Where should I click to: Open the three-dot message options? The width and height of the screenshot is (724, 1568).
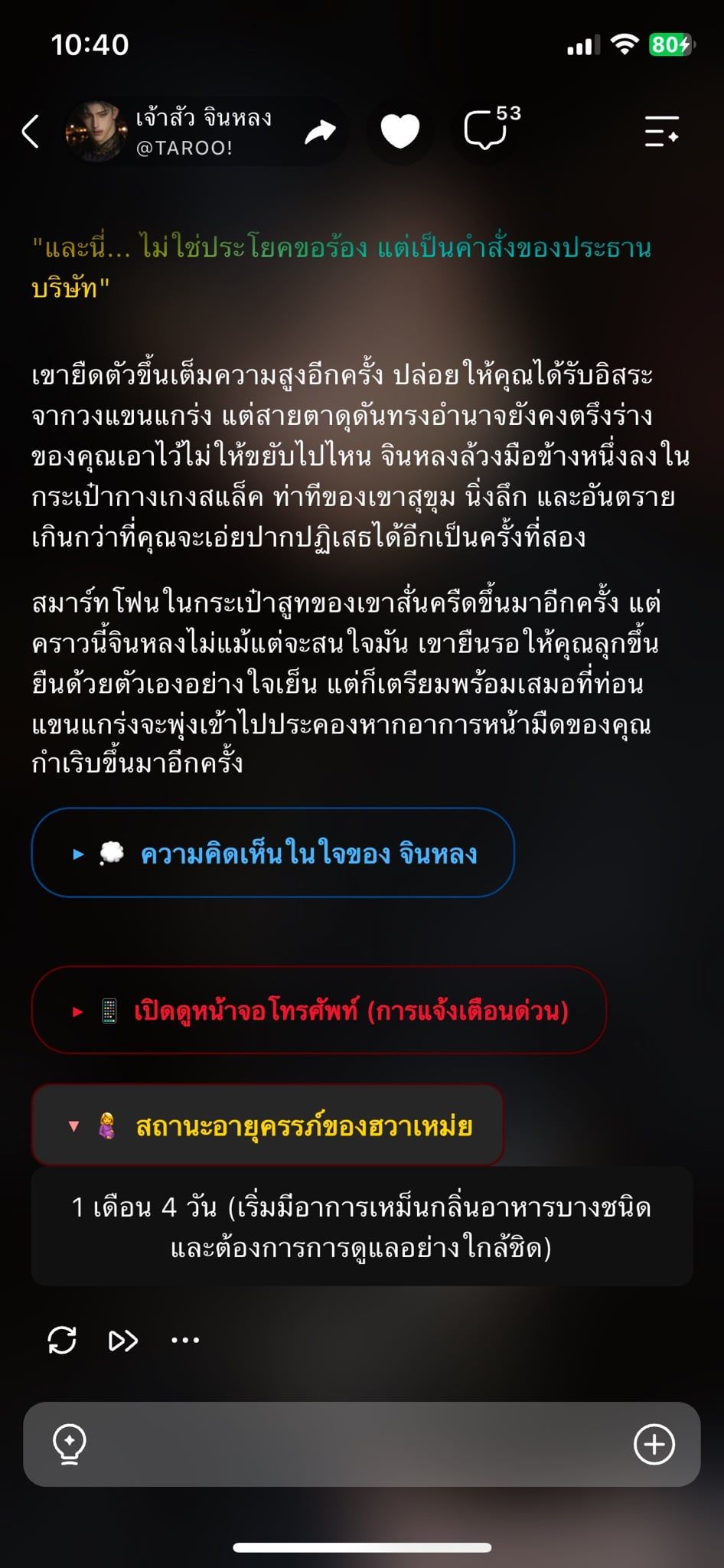(185, 1340)
